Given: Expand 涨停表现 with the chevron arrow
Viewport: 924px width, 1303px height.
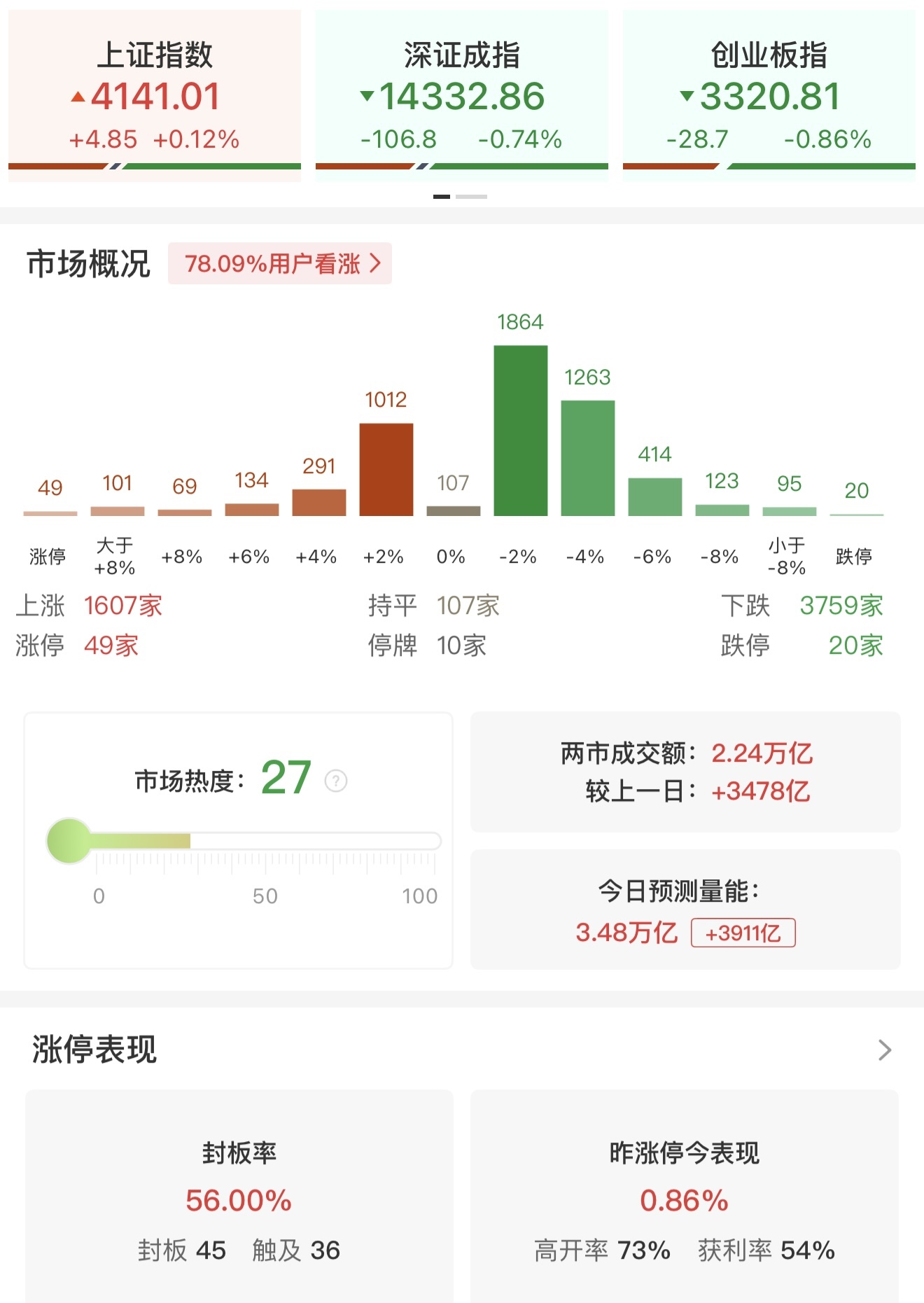Looking at the screenshot, I should coord(884,1050).
